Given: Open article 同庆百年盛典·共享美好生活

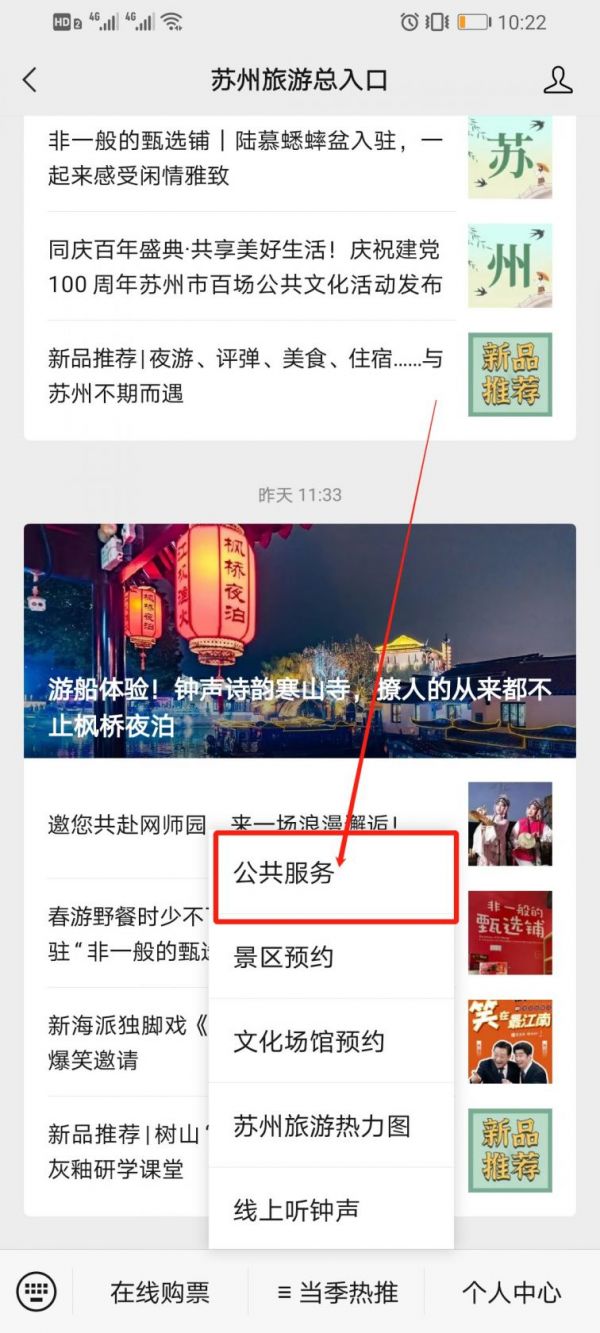Looking at the screenshot, I should click(x=245, y=267).
